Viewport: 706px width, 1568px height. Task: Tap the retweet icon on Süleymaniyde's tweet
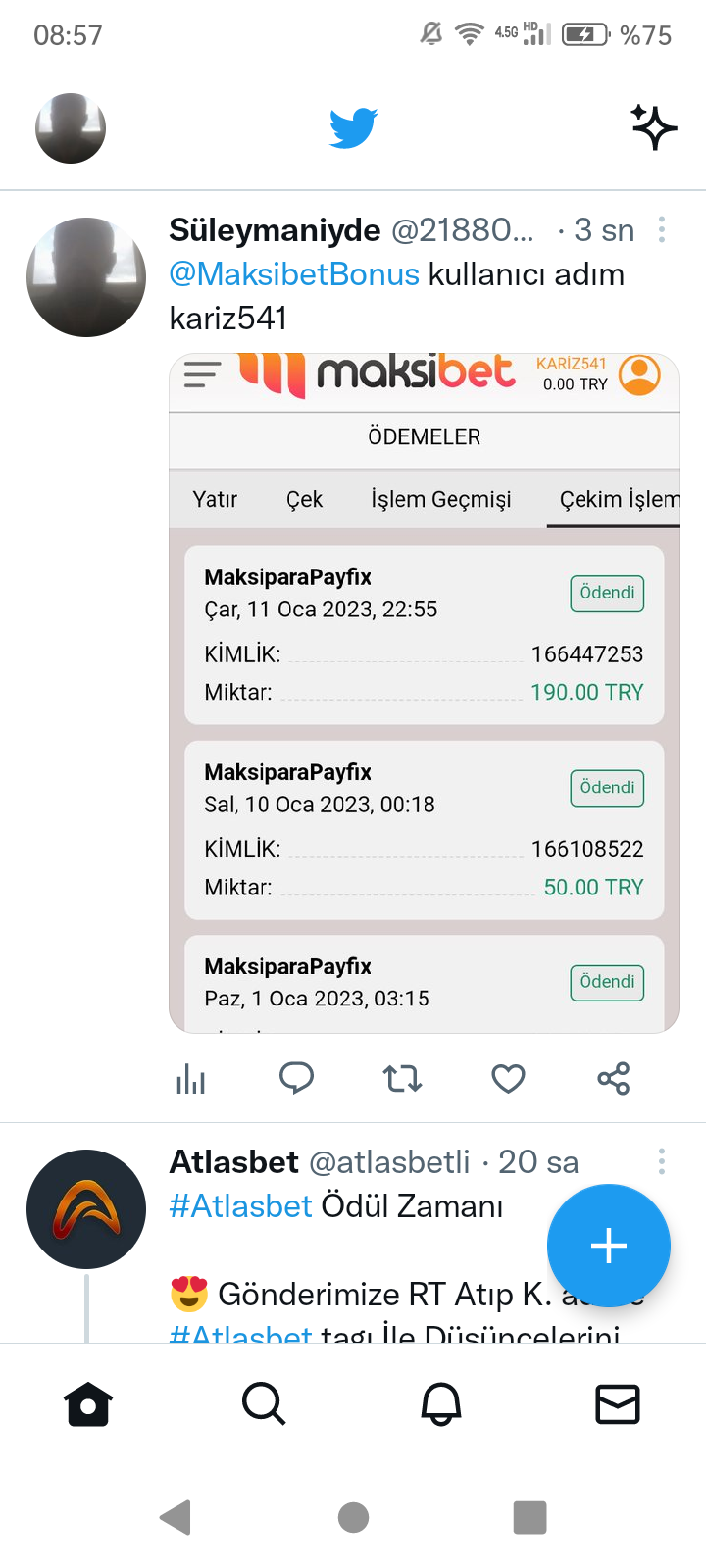(402, 1078)
